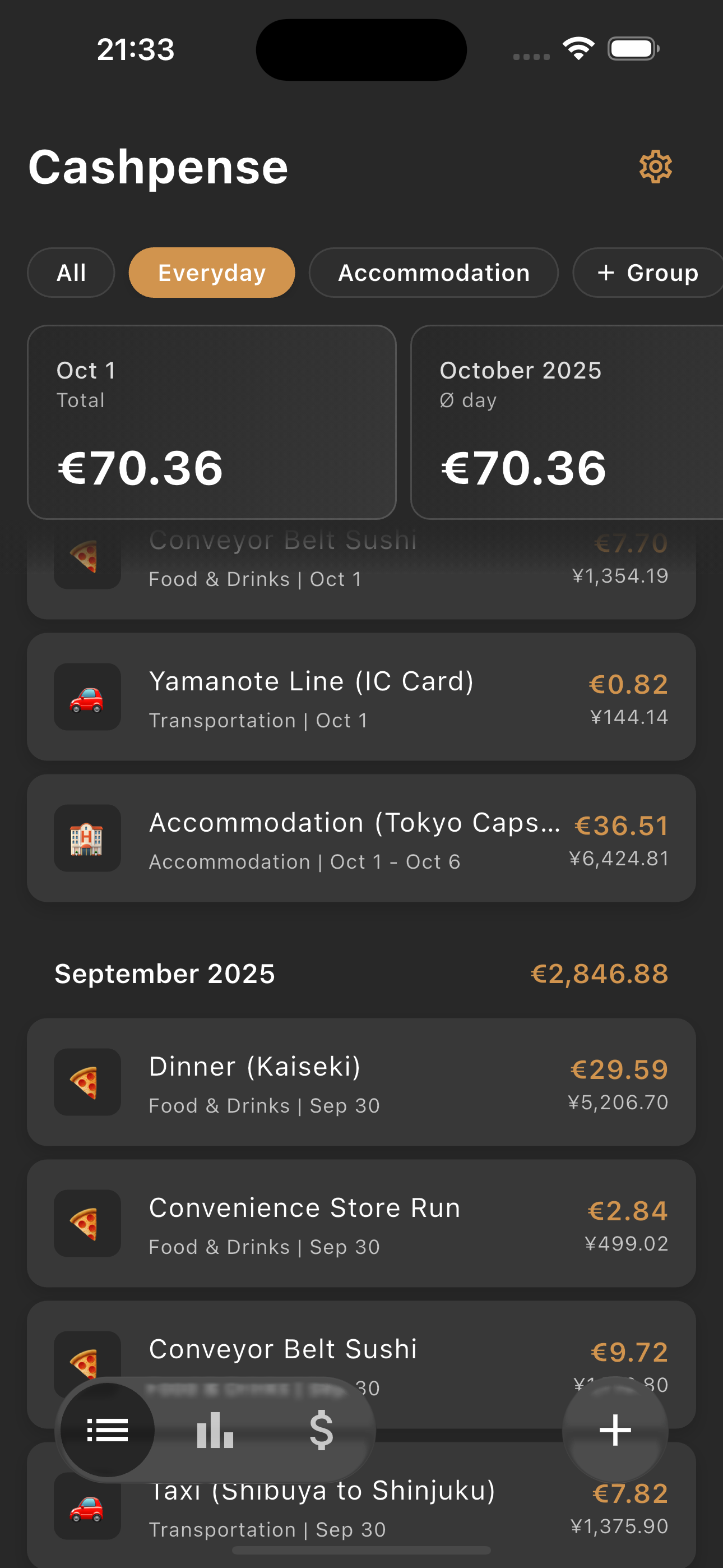The width and height of the screenshot is (723, 1568).
Task: Toggle the Everyday filter chip
Action: point(211,272)
